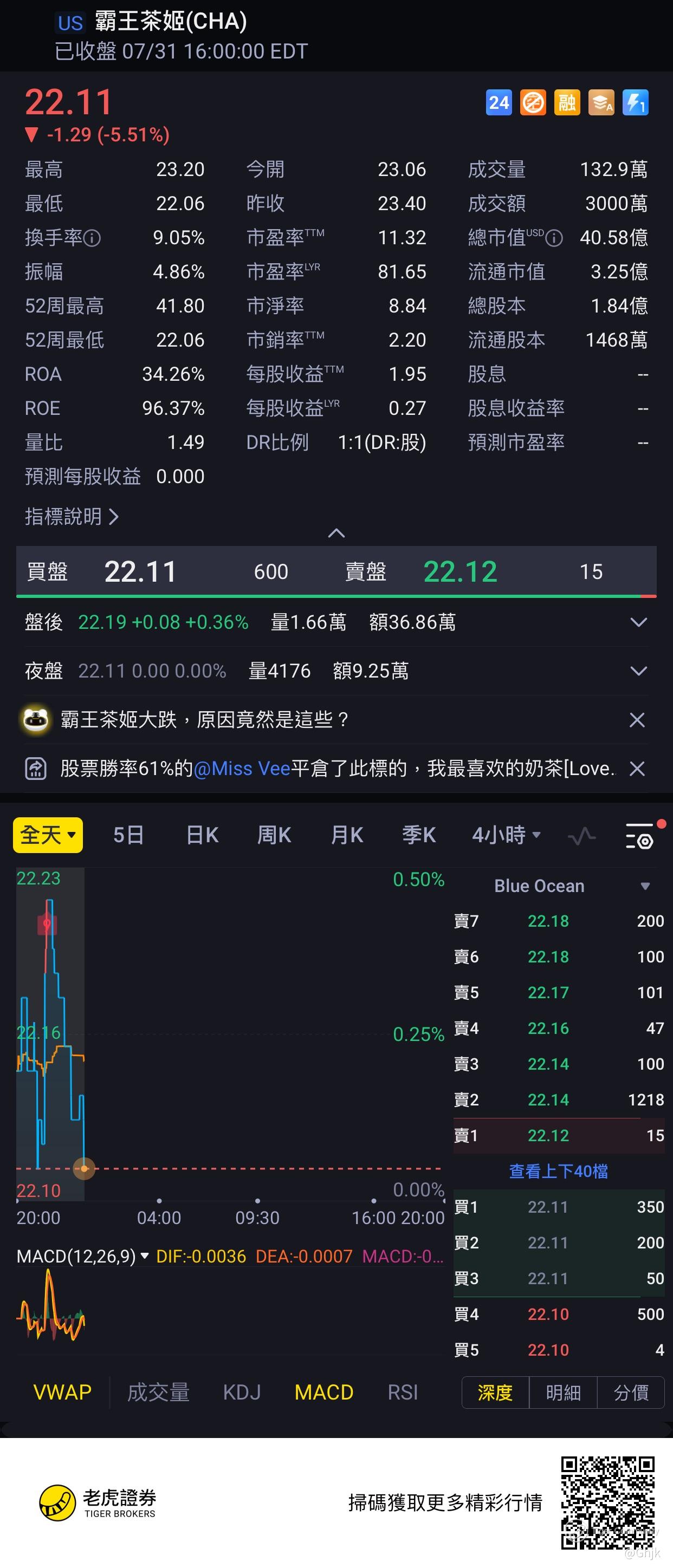The width and height of the screenshot is (673, 1568).
Task: Open the 4小時 interval dropdown
Action: click(506, 835)
